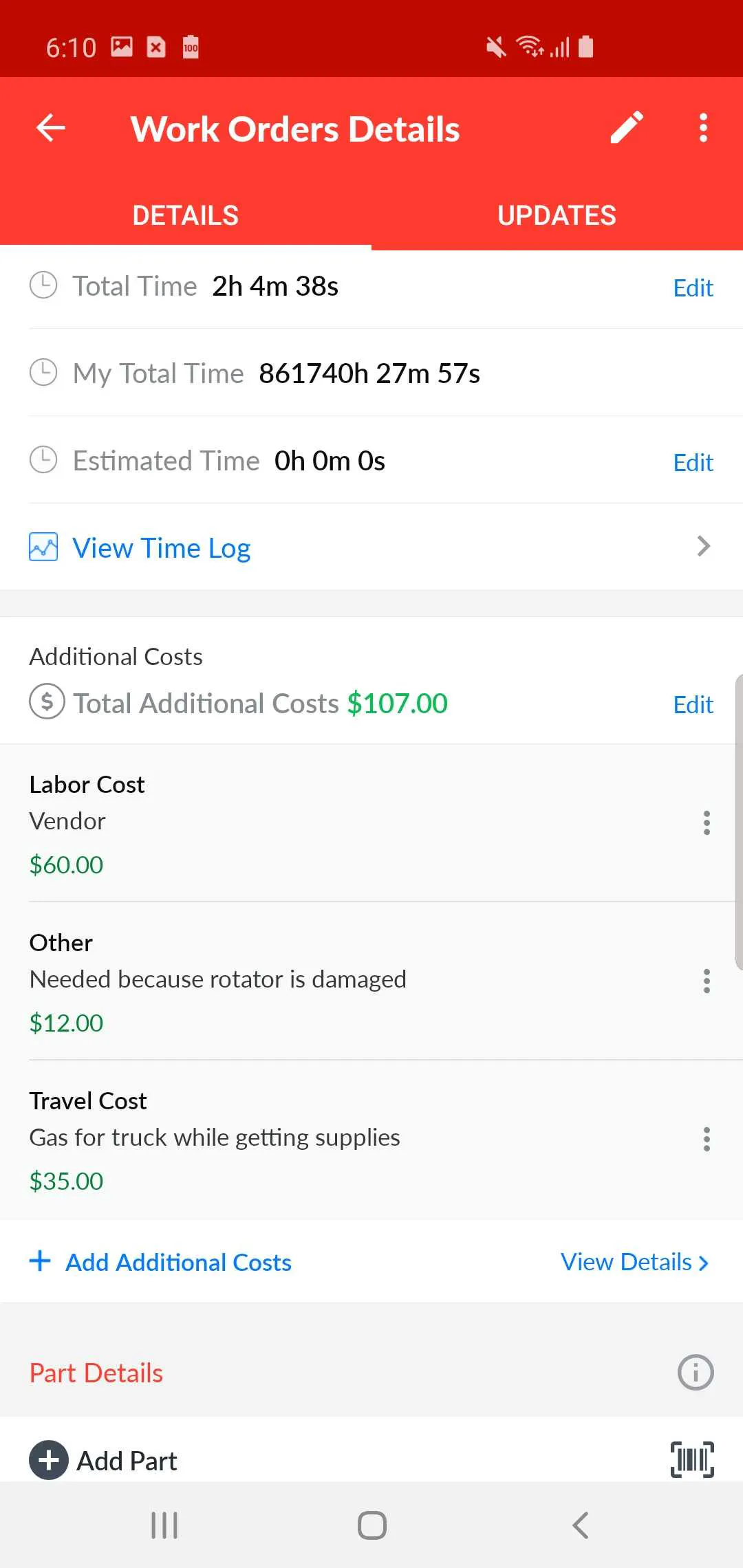
Task: Tap the info icon next to Part Details
Action: pyautogui.click(x=696, y=1373)
